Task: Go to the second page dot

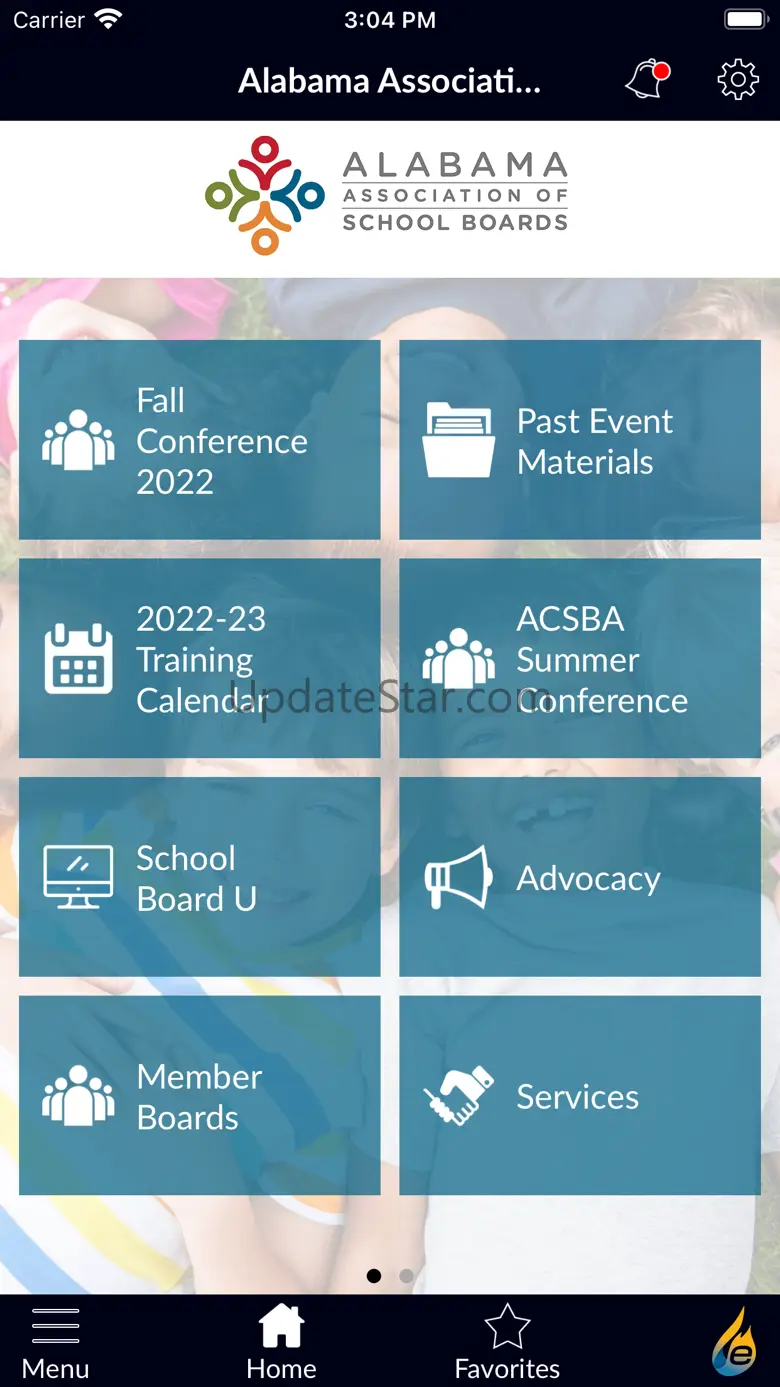Action: click(406, 1276)
